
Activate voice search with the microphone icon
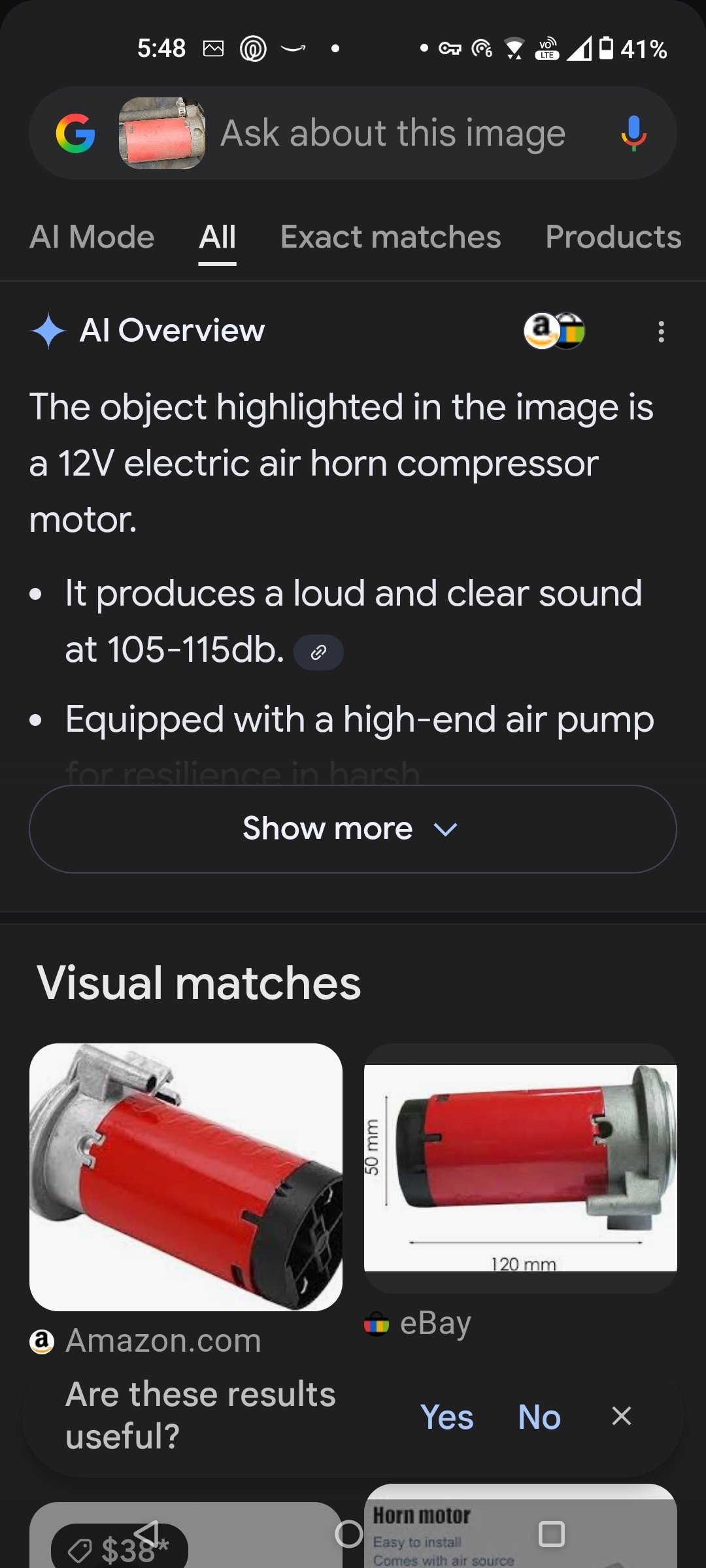point(633,133)
